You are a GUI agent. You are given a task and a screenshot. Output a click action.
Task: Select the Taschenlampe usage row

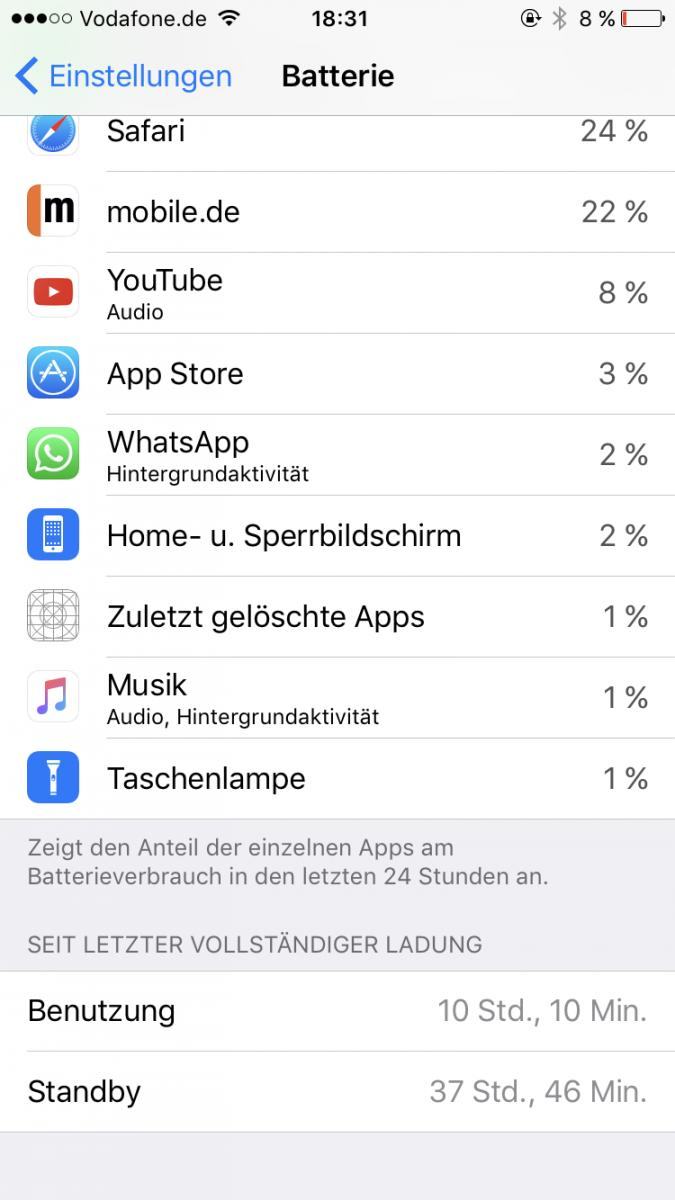pos(337,779)
